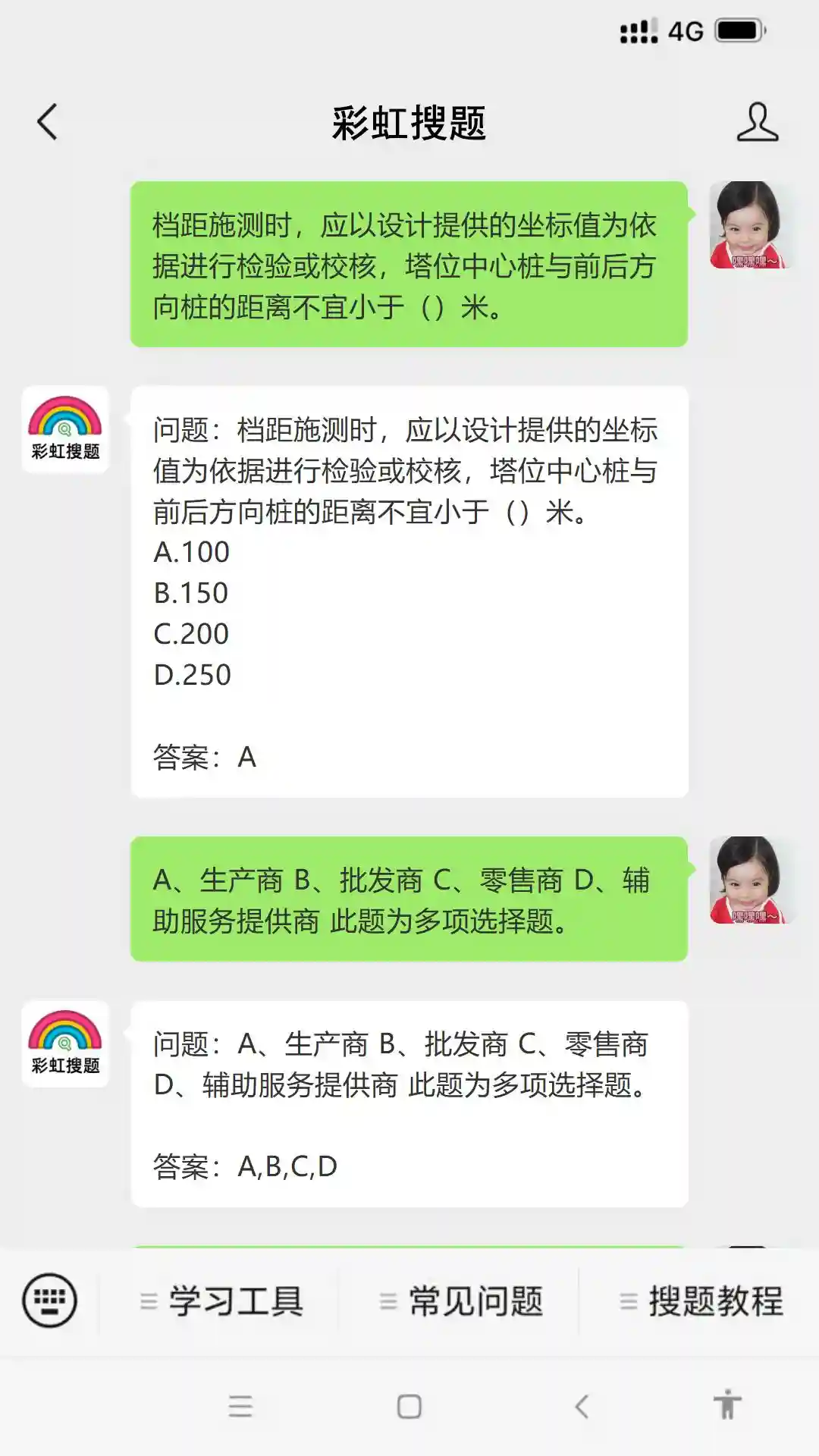Open the system recent apps
The height and width of the screenshot is (1456, 819).
click(x=240, y=1407)
